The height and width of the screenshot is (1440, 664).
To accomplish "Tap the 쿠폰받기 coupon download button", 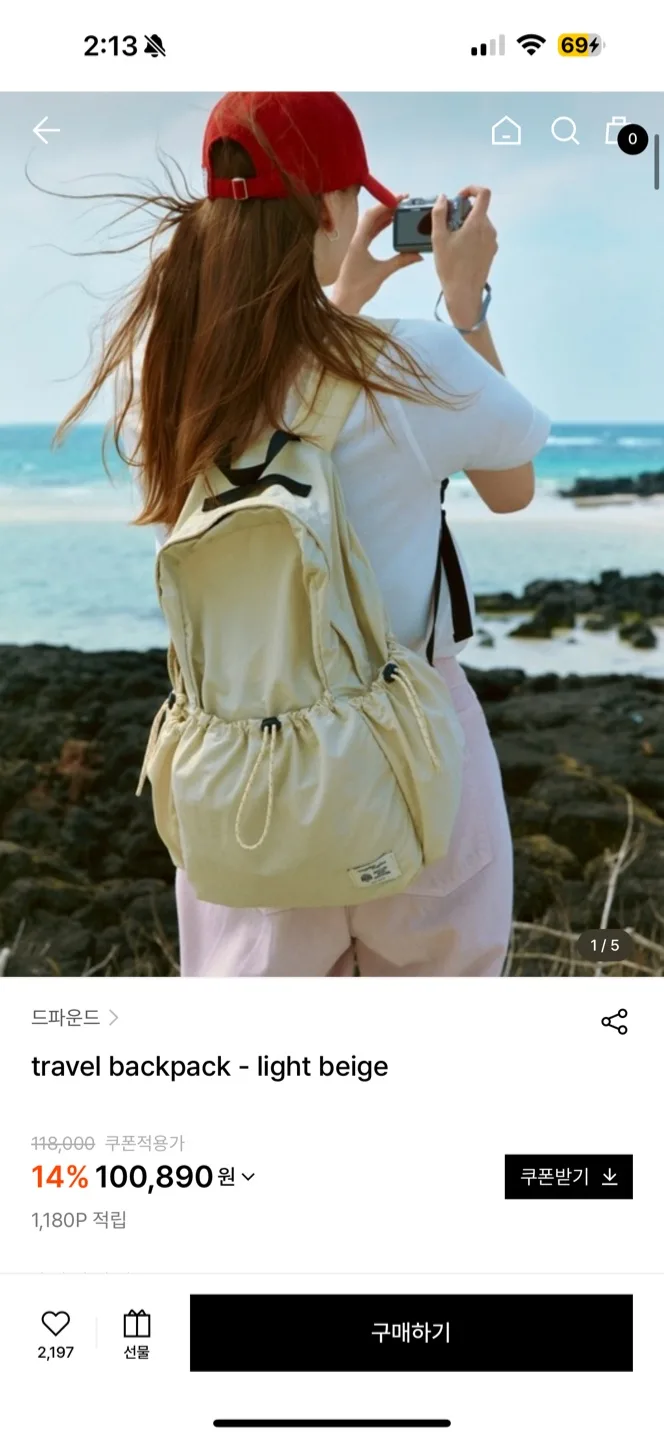I will click(x=569, y=1177).
